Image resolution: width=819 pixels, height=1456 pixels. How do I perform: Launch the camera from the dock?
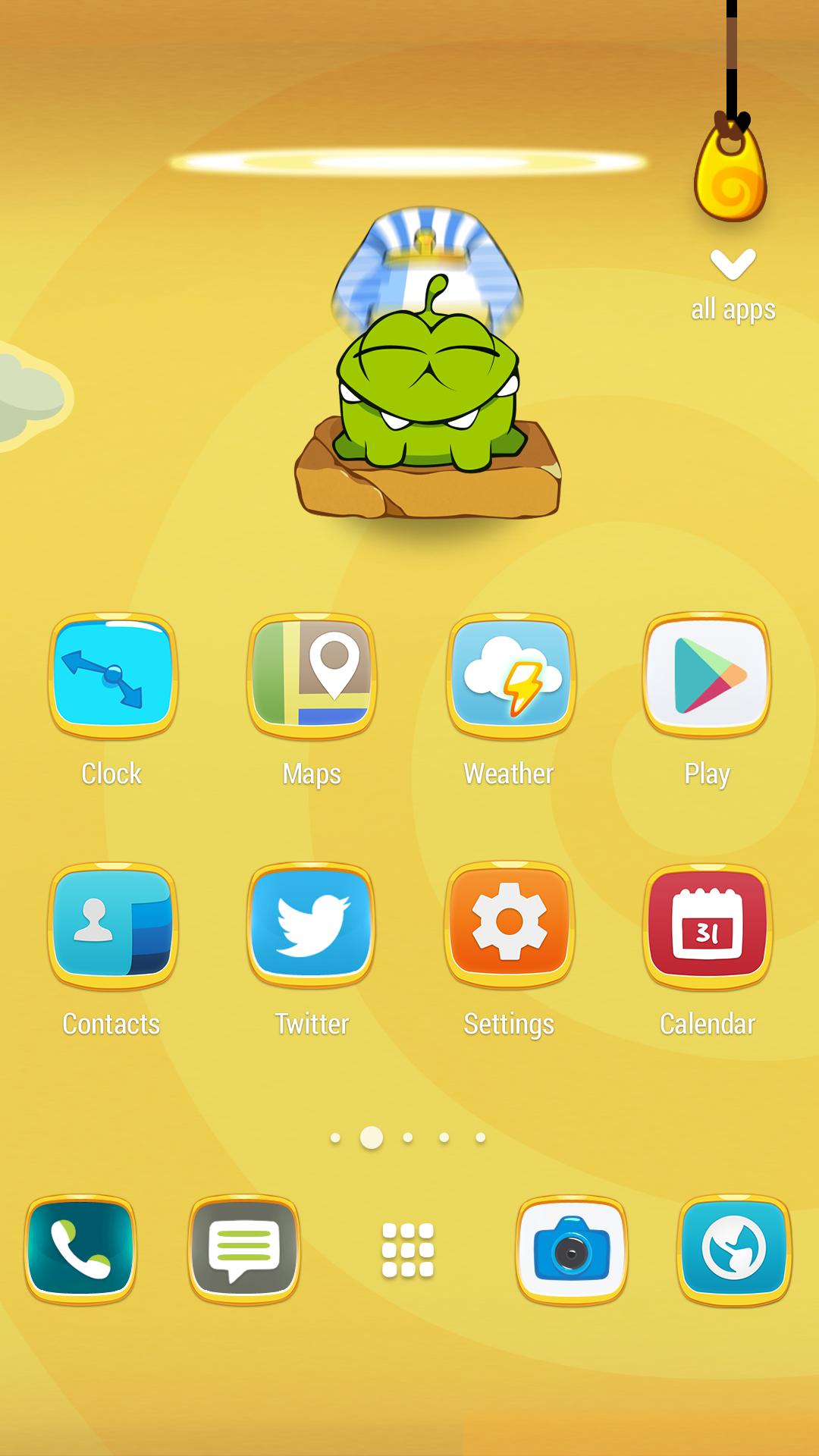click(572, 1249)
